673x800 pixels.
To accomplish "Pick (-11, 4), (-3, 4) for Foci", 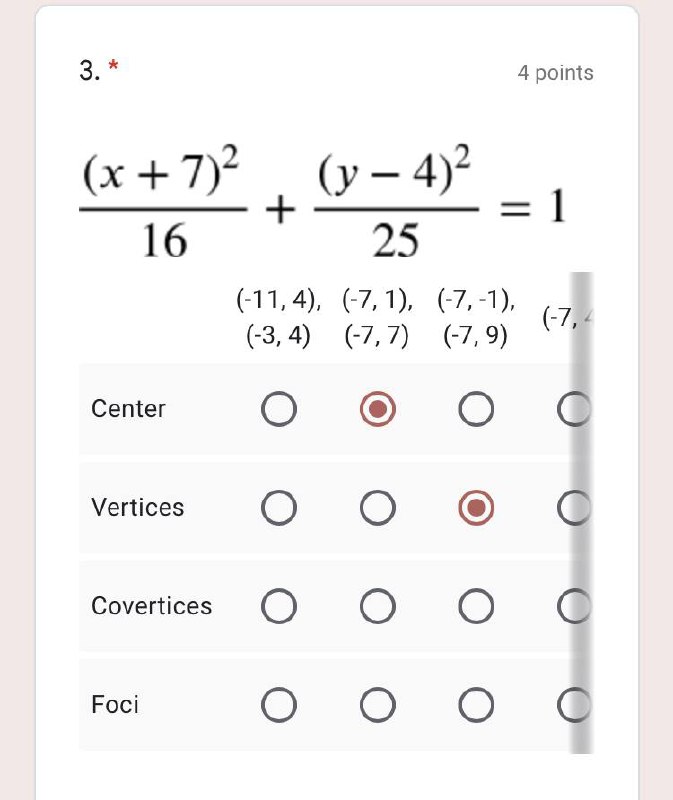I will [x=279, y=706].
